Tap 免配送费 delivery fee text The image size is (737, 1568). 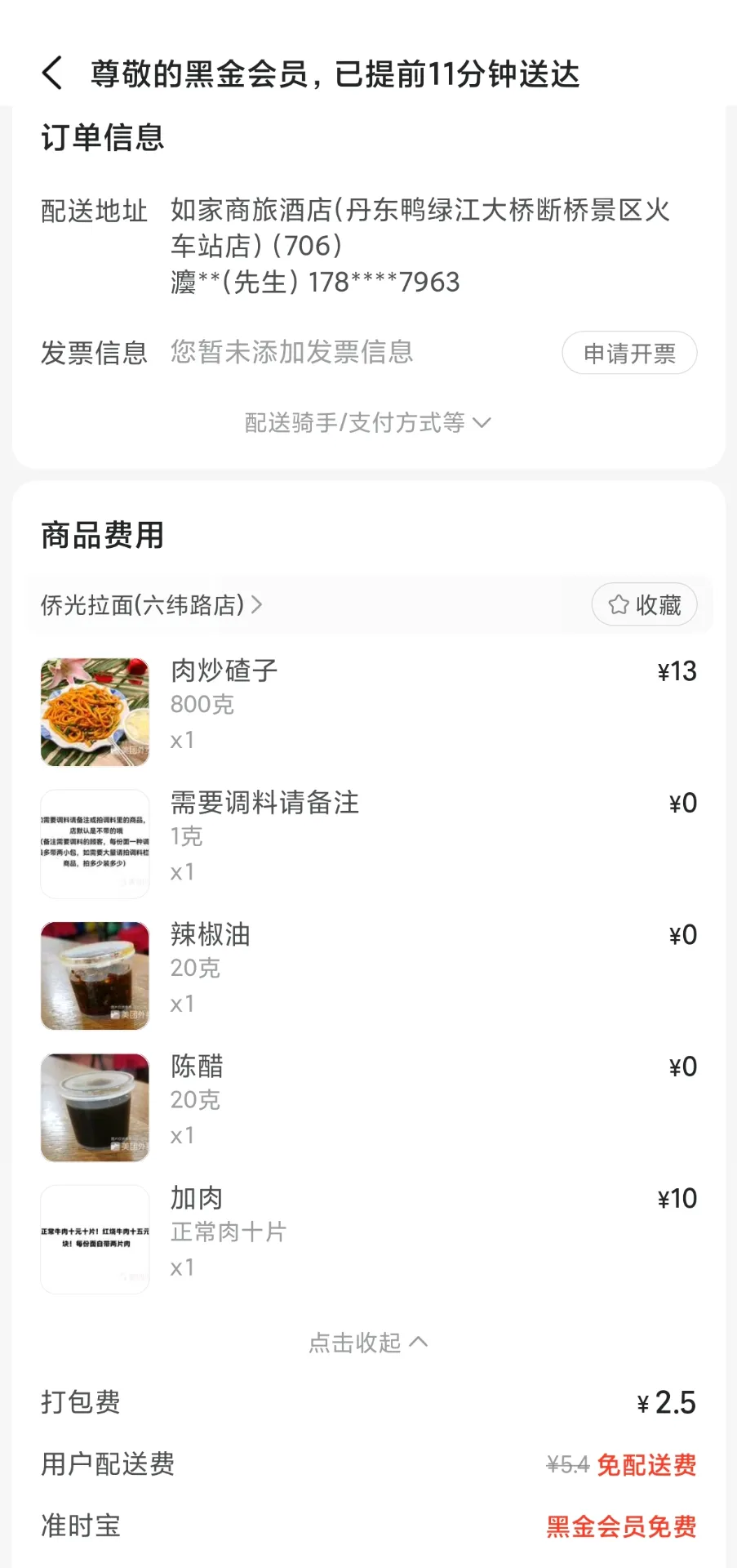tap(647, 1464)
